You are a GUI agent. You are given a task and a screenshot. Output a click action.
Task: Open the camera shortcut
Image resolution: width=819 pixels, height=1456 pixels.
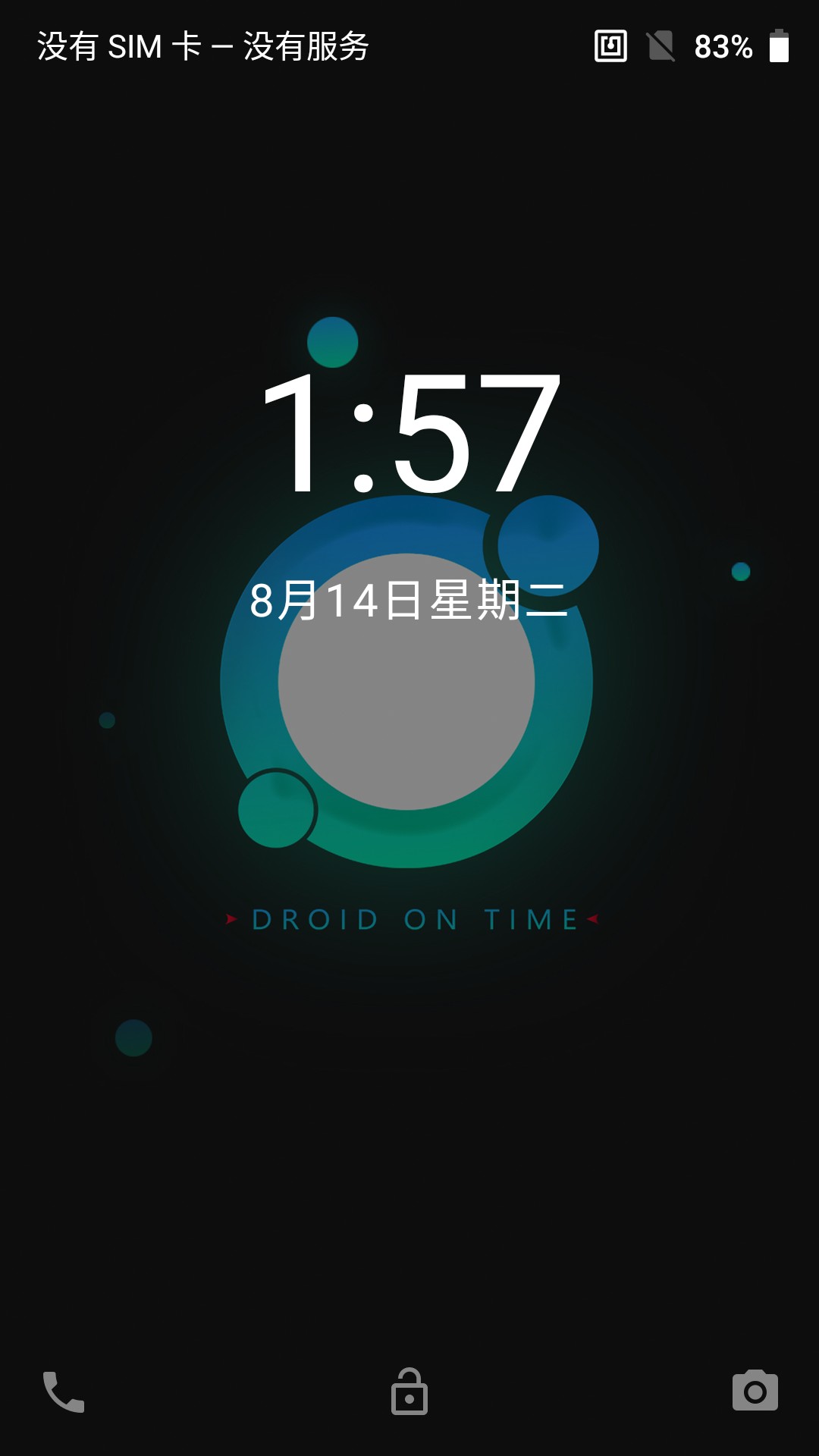[x=755, y=1391]
